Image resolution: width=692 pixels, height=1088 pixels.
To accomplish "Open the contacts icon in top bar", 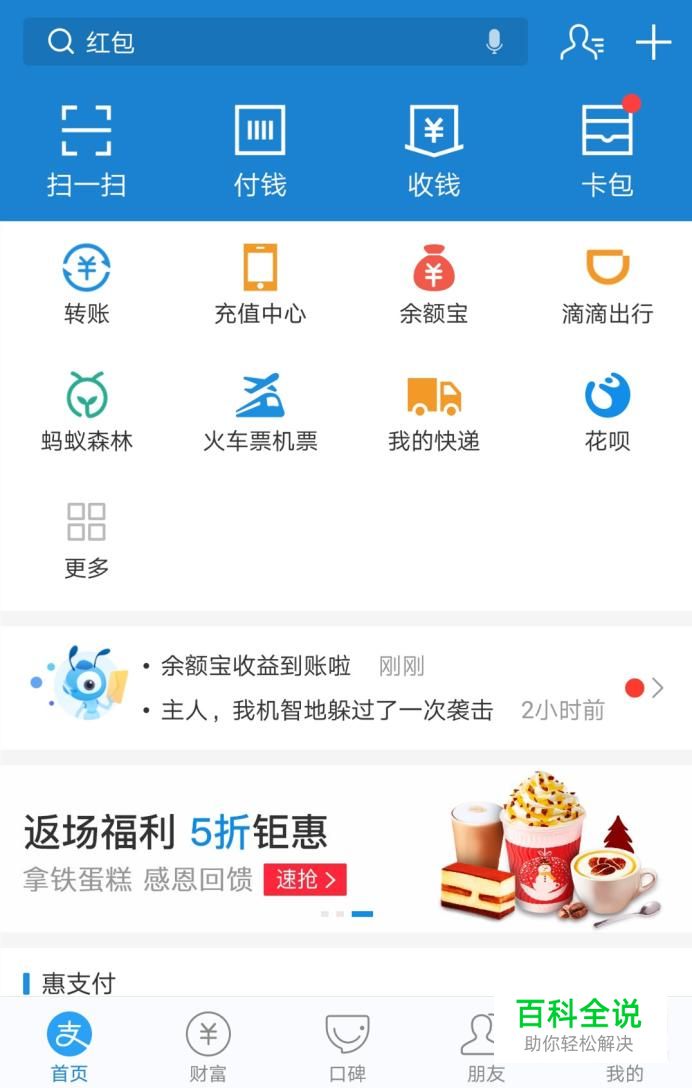I will [581, 42].
